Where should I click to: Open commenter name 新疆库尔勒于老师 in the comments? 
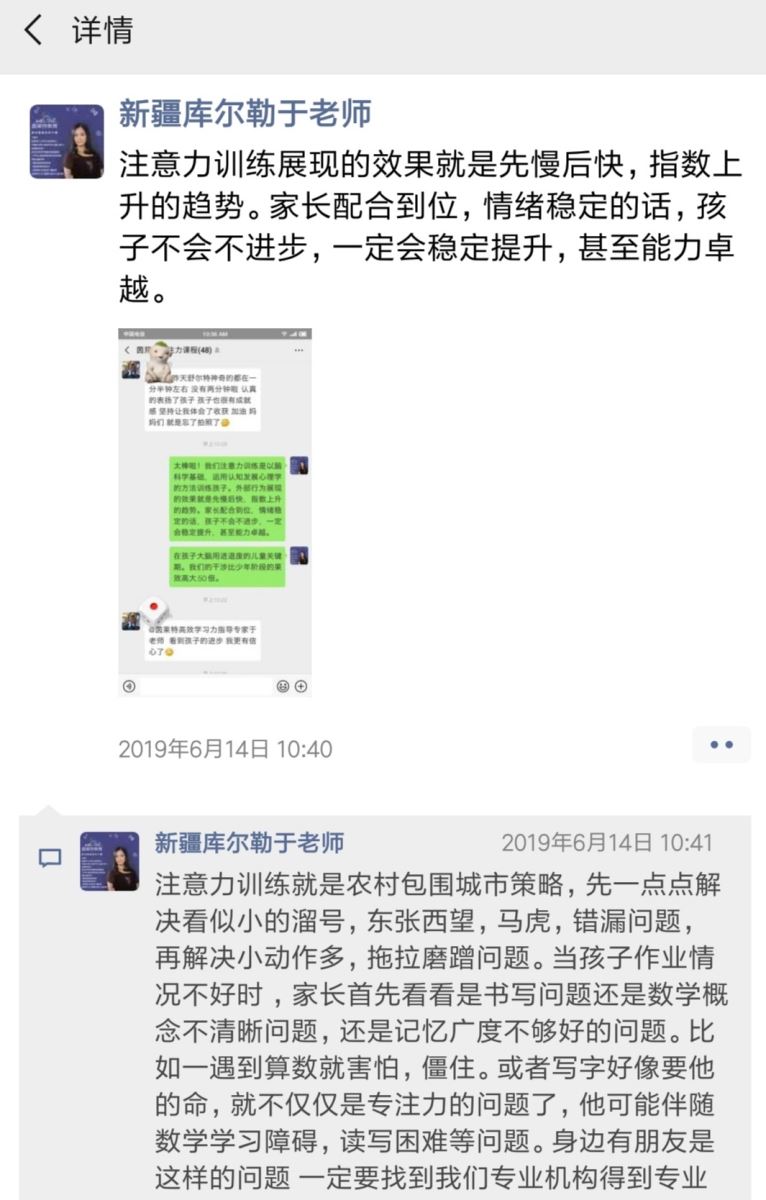coord(249,842)
